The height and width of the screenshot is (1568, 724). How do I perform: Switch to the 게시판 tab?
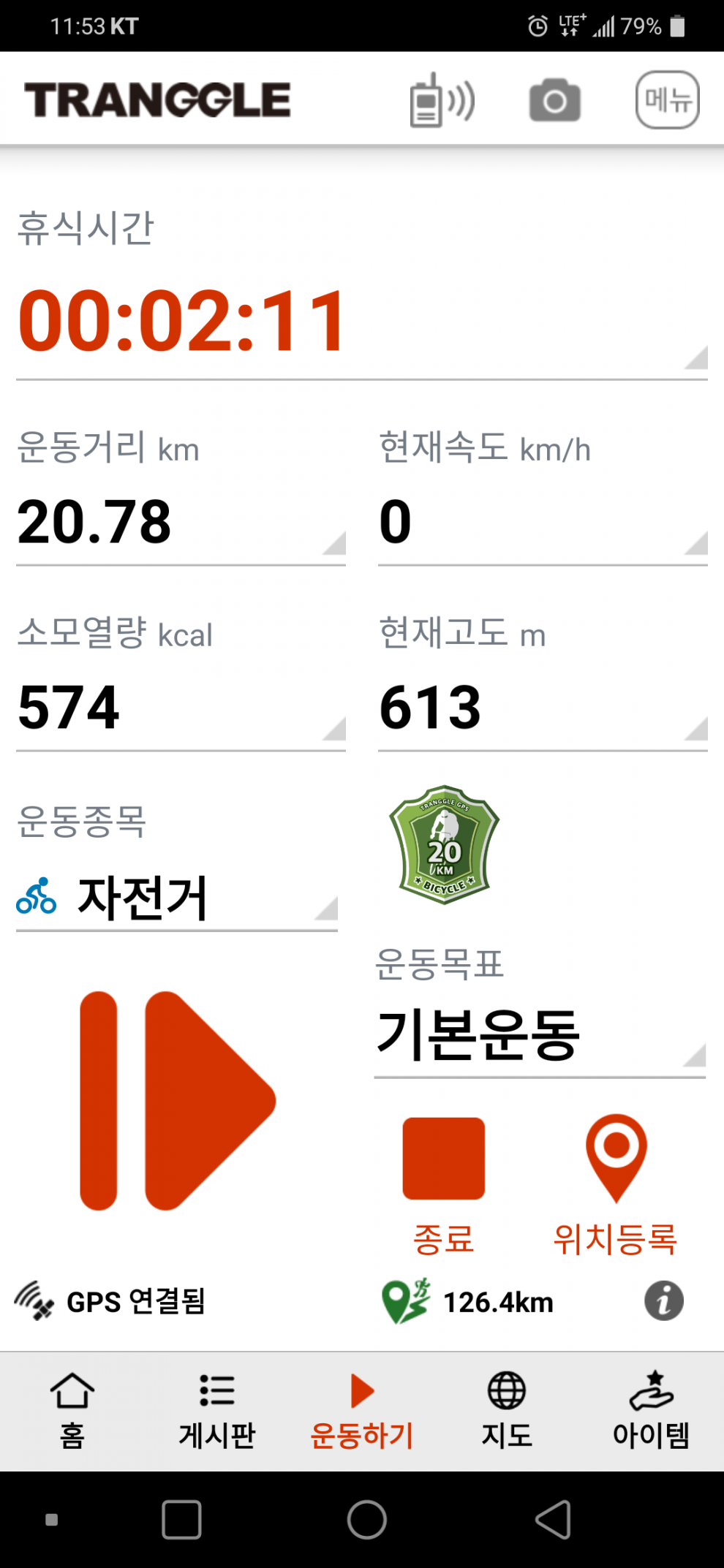[x=217, y=1411]
